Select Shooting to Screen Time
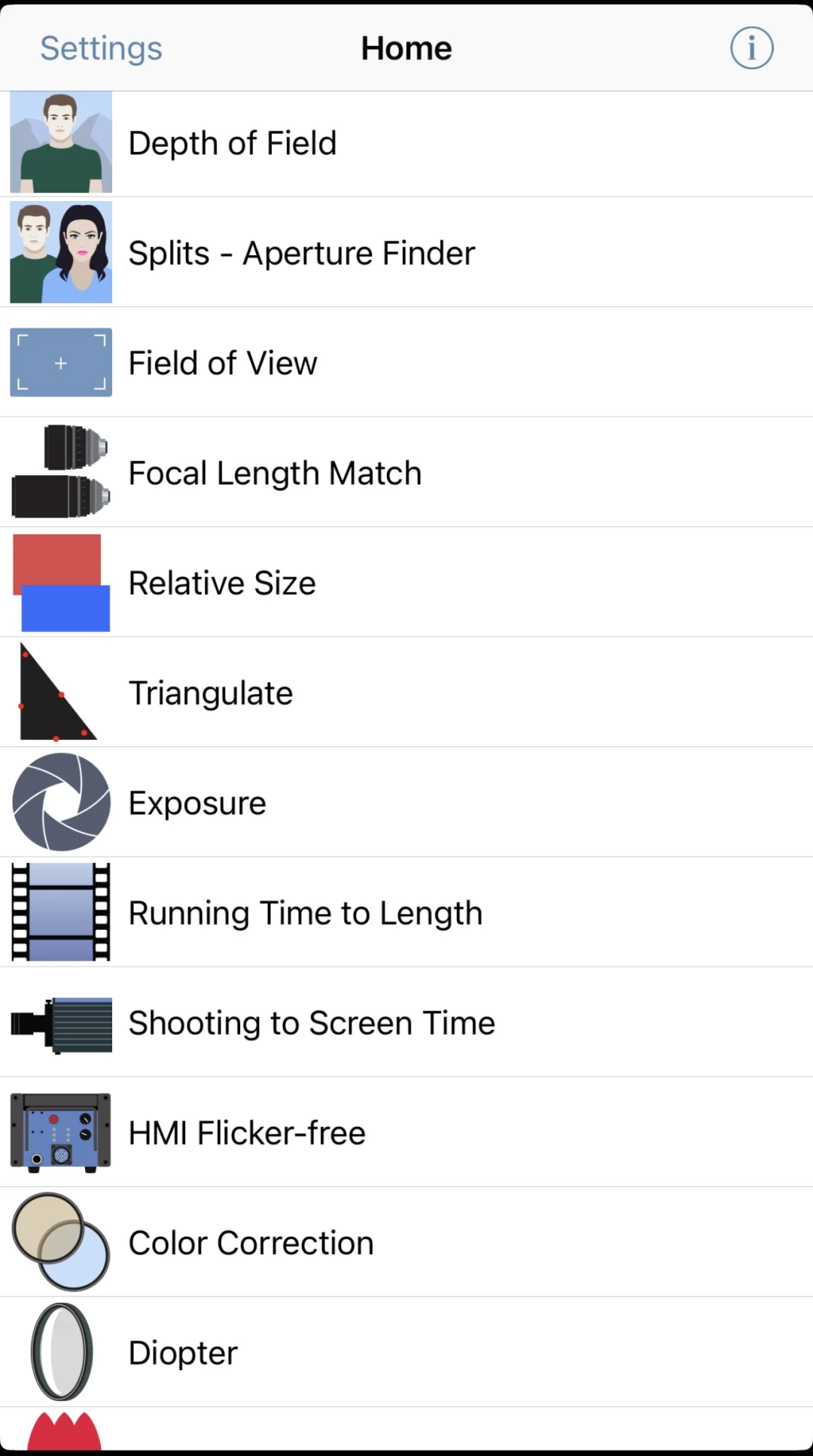The height and width of the screenshot is (1456, 813). click(312, 1023)
